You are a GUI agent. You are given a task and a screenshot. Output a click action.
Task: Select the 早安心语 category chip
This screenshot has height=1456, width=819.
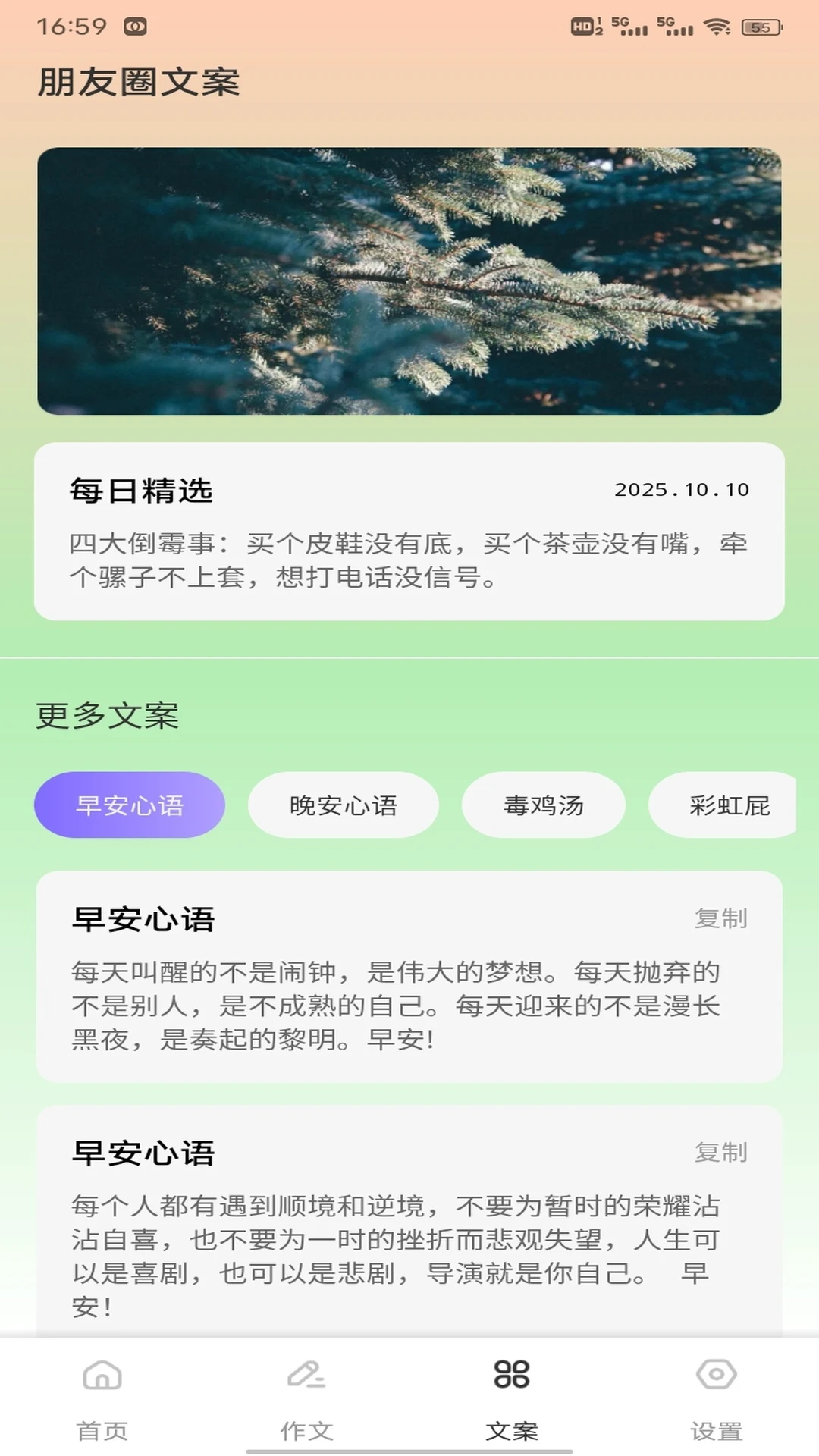pos(130,805)
